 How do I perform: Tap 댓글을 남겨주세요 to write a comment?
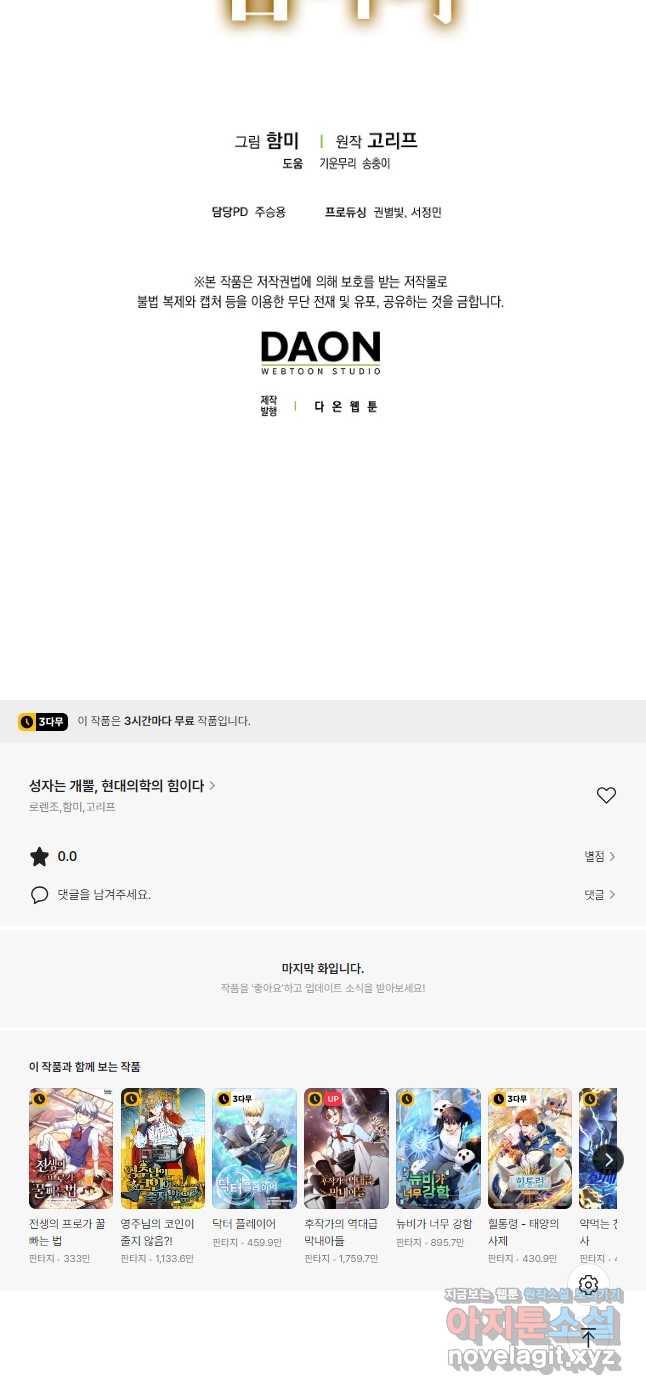(x=104, y=895)
